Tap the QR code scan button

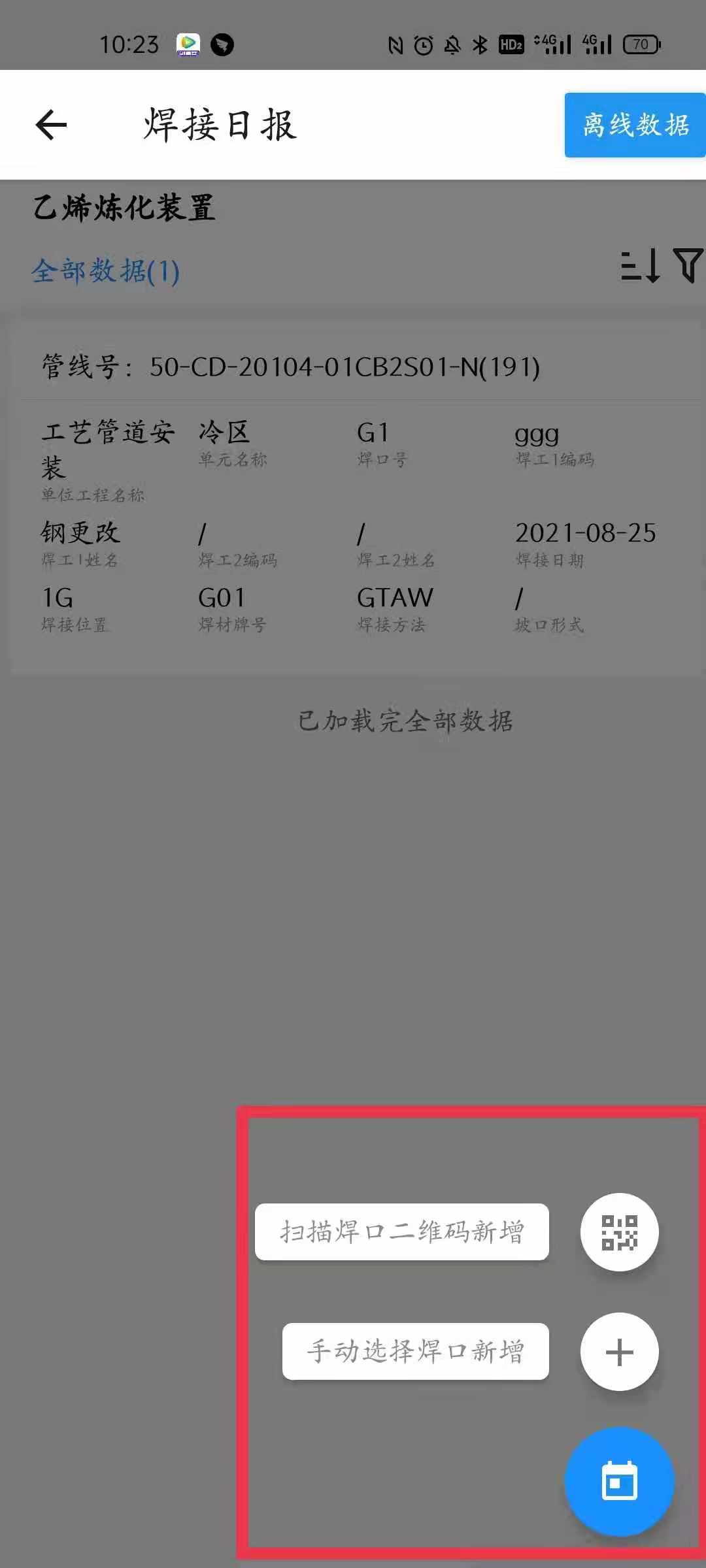[619, 1232]
